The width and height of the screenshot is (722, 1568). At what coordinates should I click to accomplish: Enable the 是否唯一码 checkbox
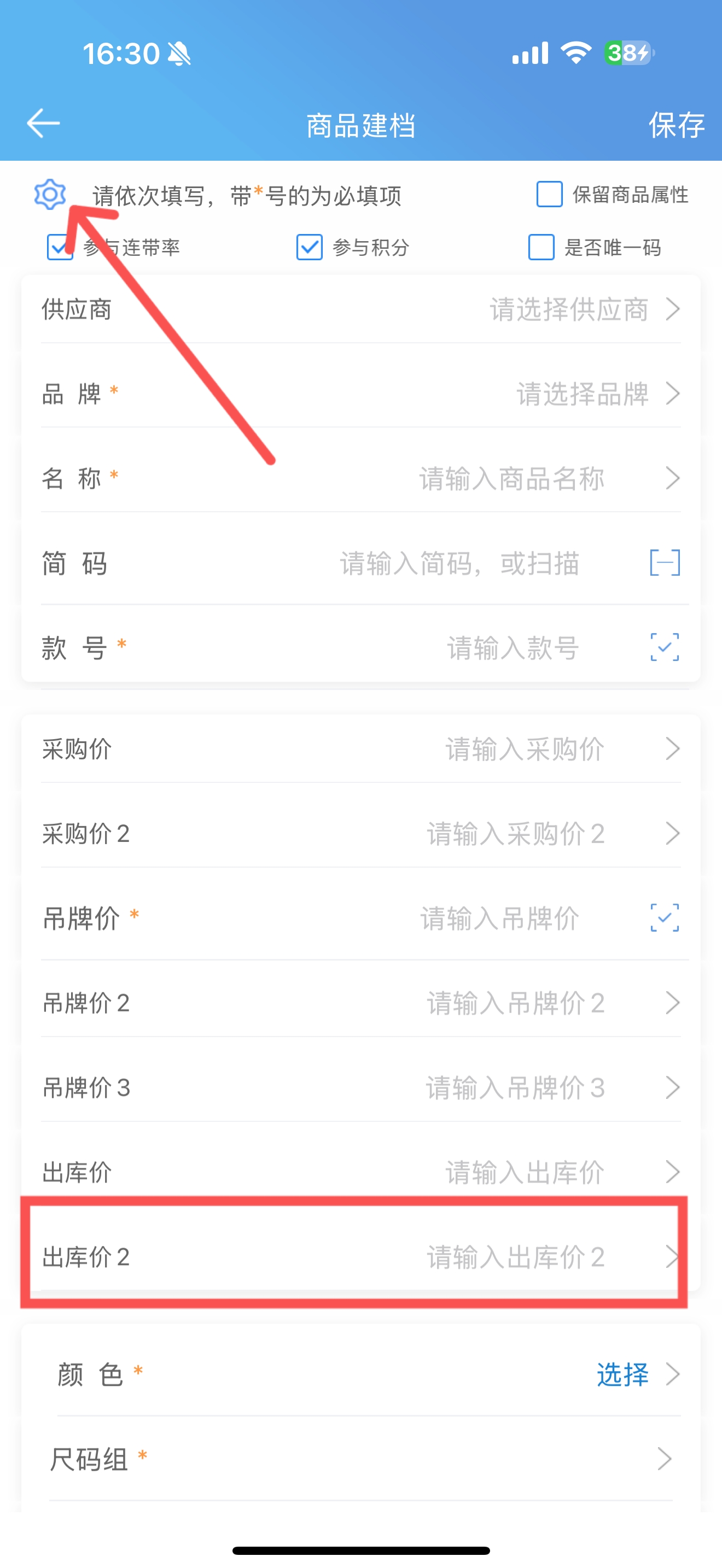[541, 248]
